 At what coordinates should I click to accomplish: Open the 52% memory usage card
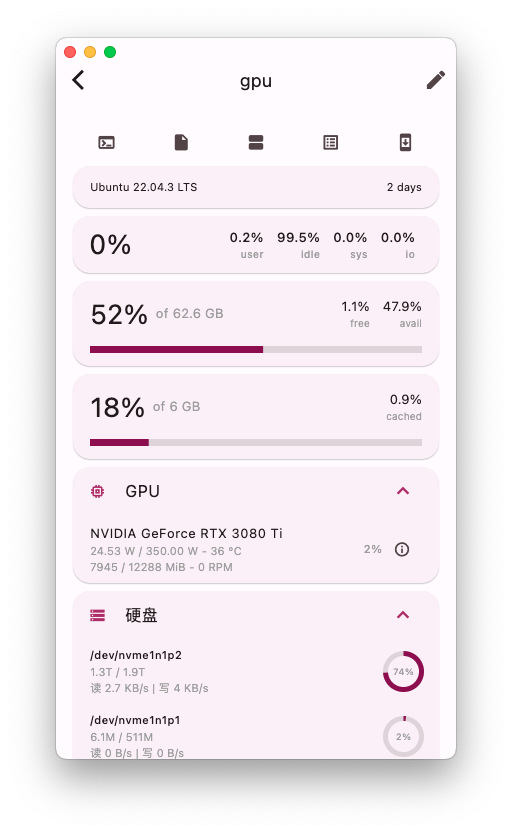(x=256, y=324)
